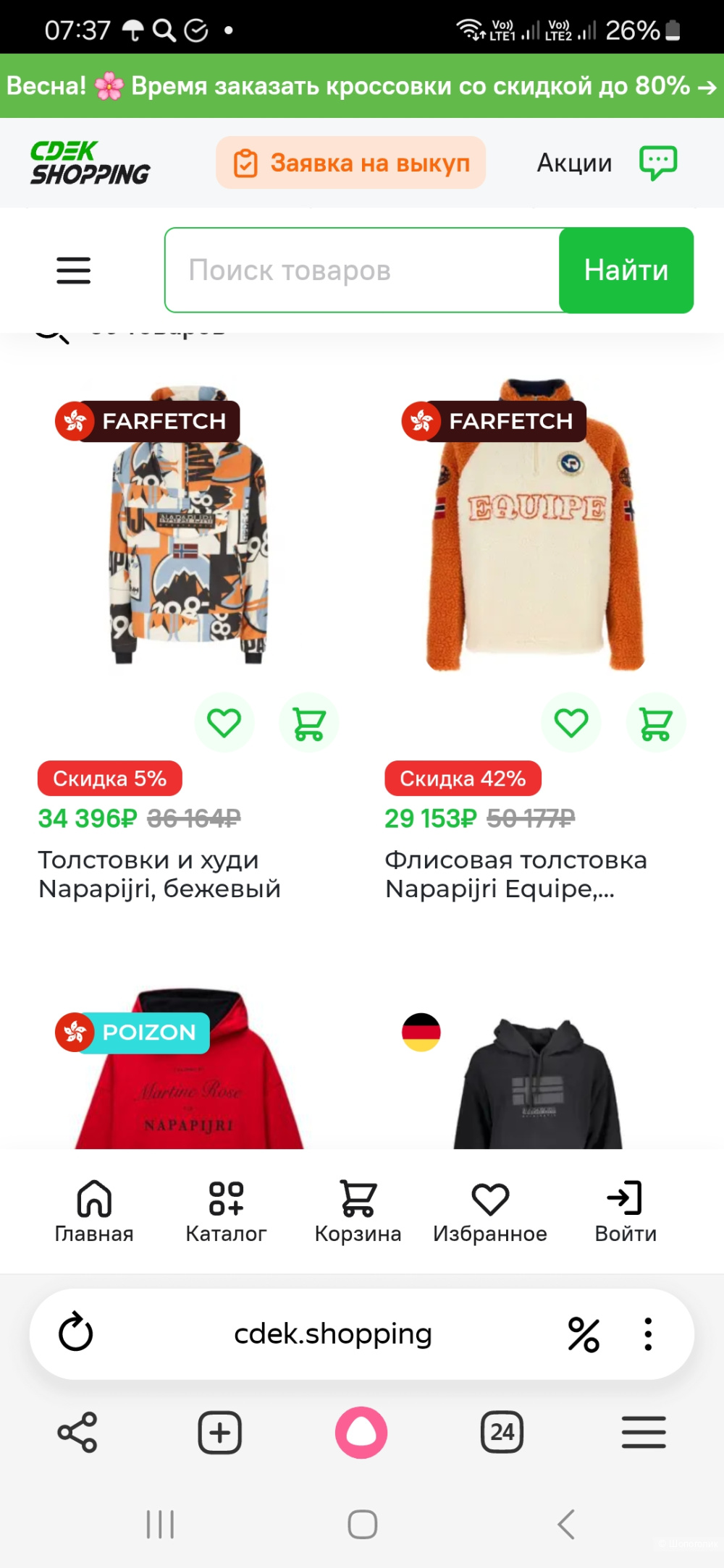Open the pink Alice assistant icon
Image resolution: width=724 pixels, height=1568 pixels.
pos(361,1433)
